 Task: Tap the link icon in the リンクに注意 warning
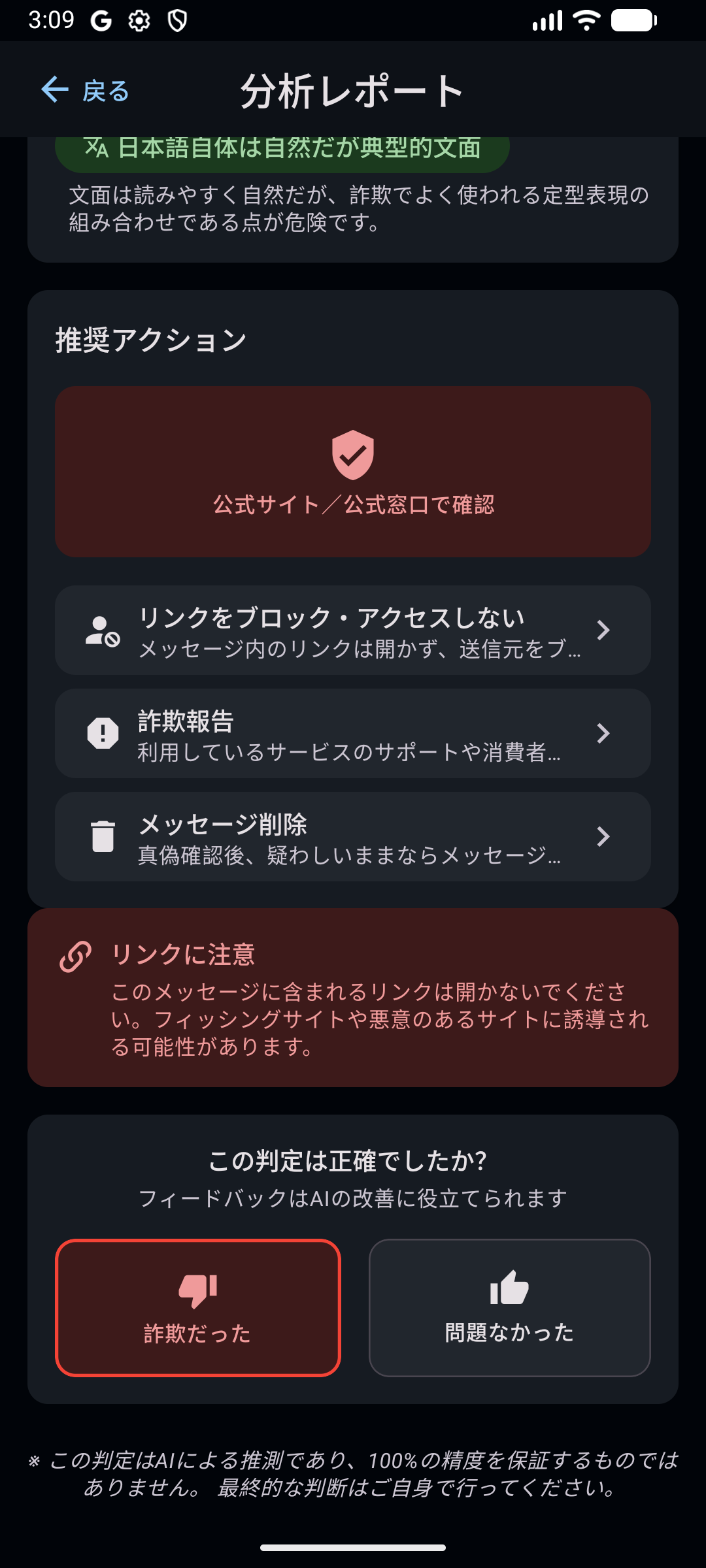click(x=74, y=958)
